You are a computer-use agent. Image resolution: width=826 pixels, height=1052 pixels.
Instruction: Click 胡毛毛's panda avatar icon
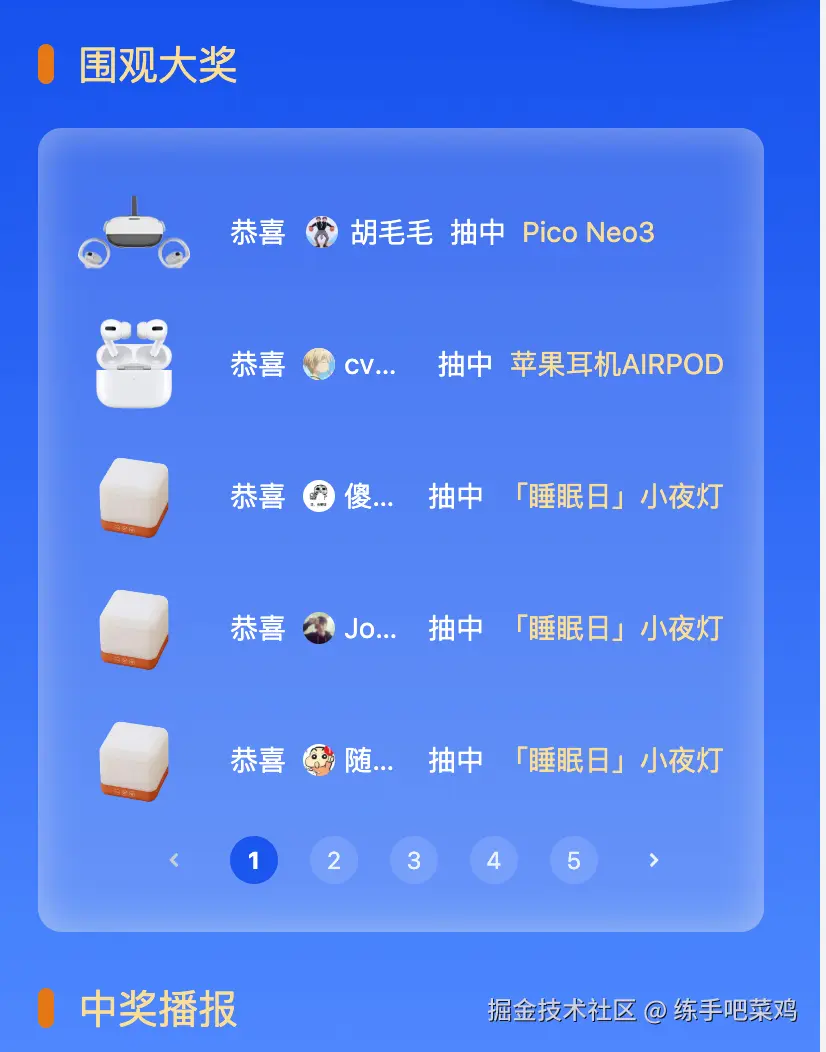(x=321, y=232)
